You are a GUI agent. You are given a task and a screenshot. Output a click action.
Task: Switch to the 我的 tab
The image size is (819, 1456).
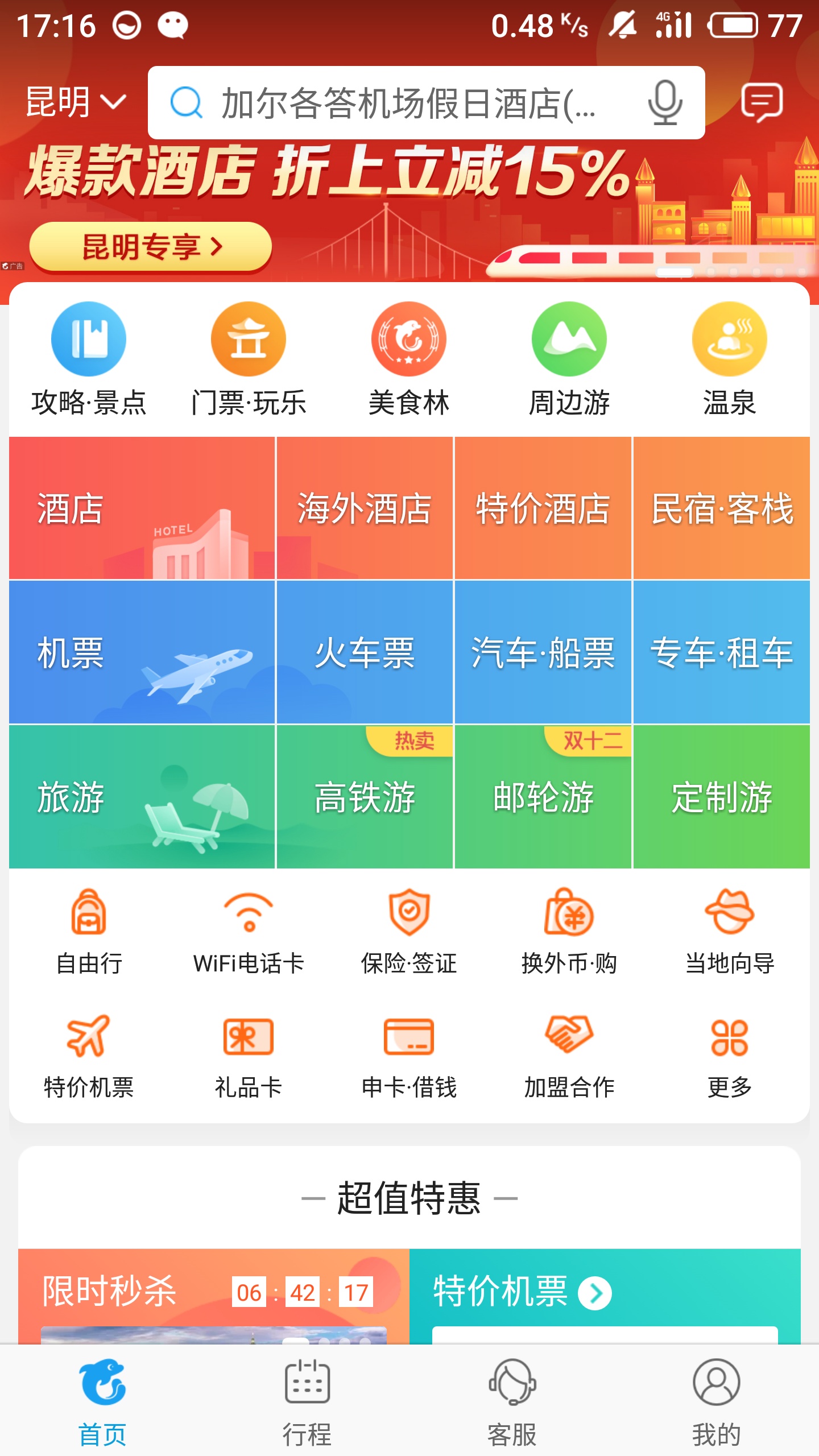point(716,1400)
